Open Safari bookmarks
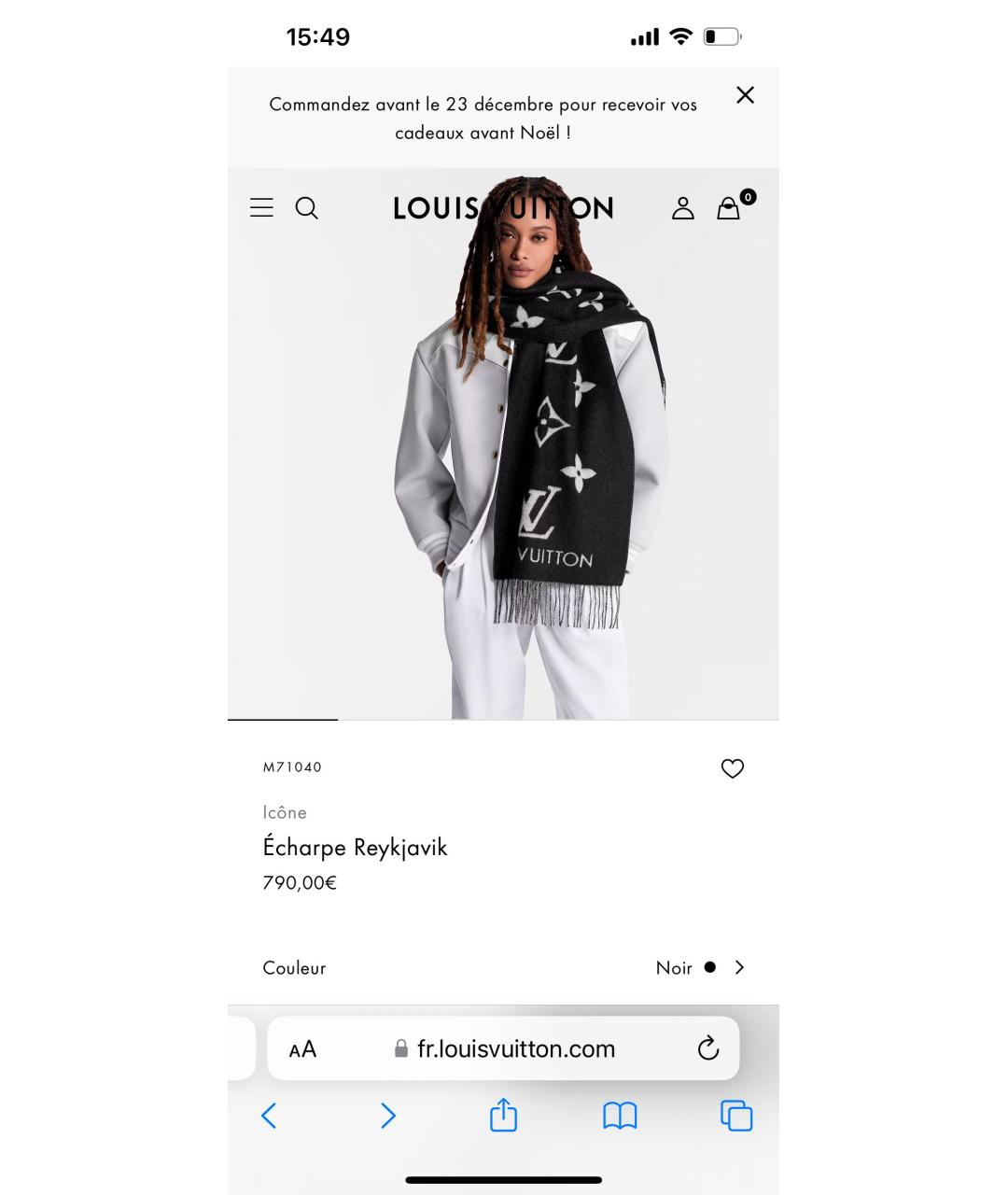The height and width of the screenshot is (1195, 1008). tap(620, 1116)
